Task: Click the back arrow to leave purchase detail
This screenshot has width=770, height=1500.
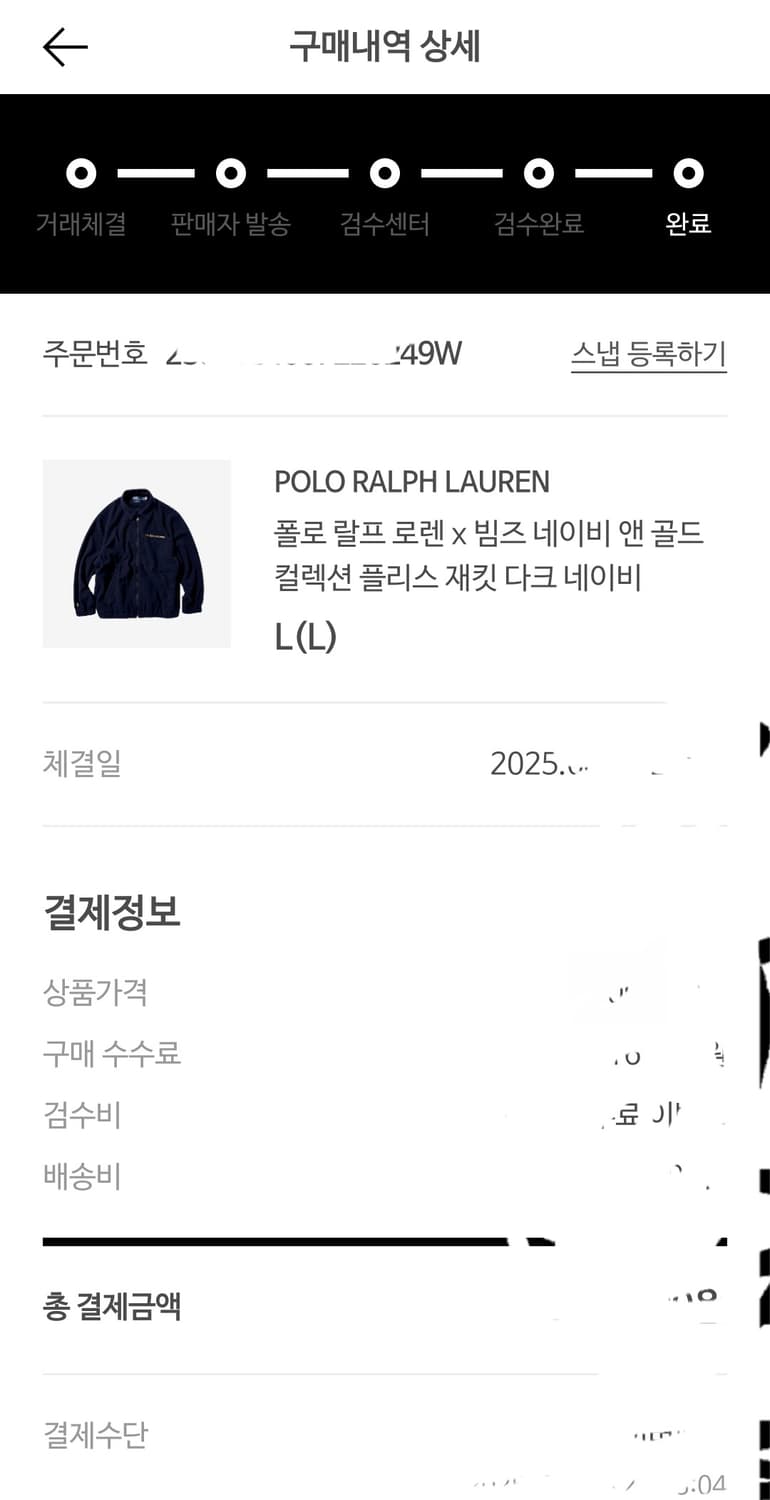Action: point(64,46)
